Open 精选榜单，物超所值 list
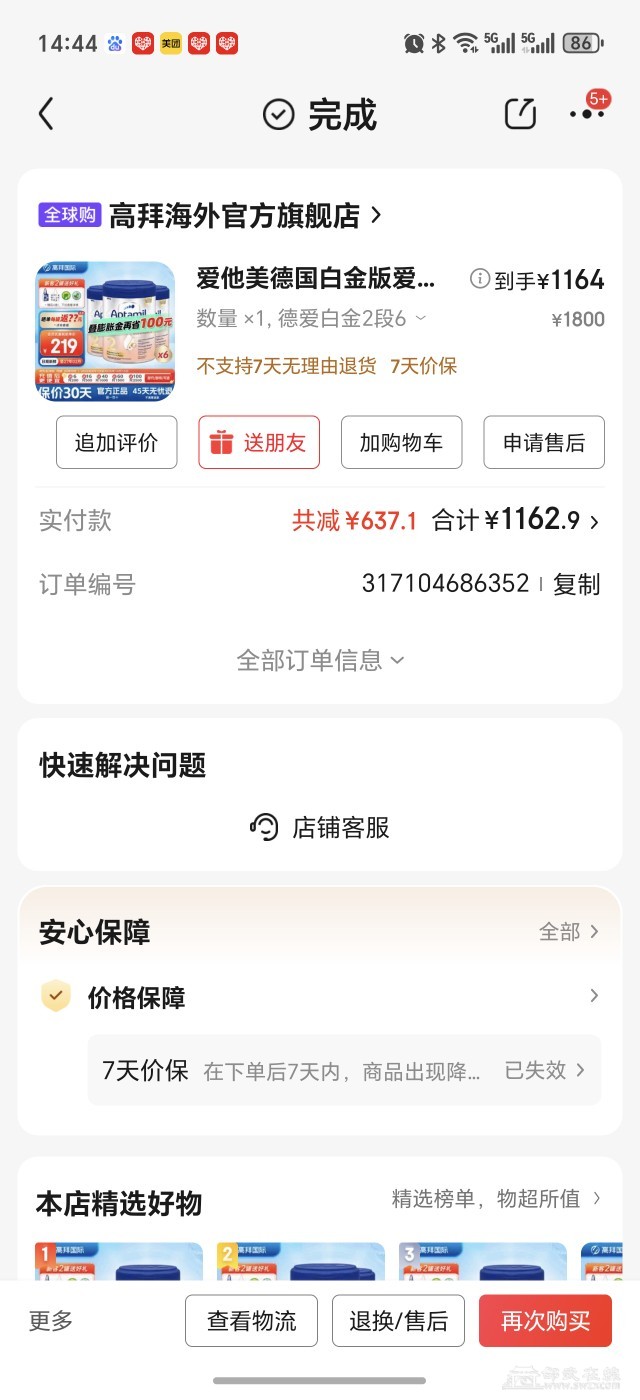 point(496,1198)
